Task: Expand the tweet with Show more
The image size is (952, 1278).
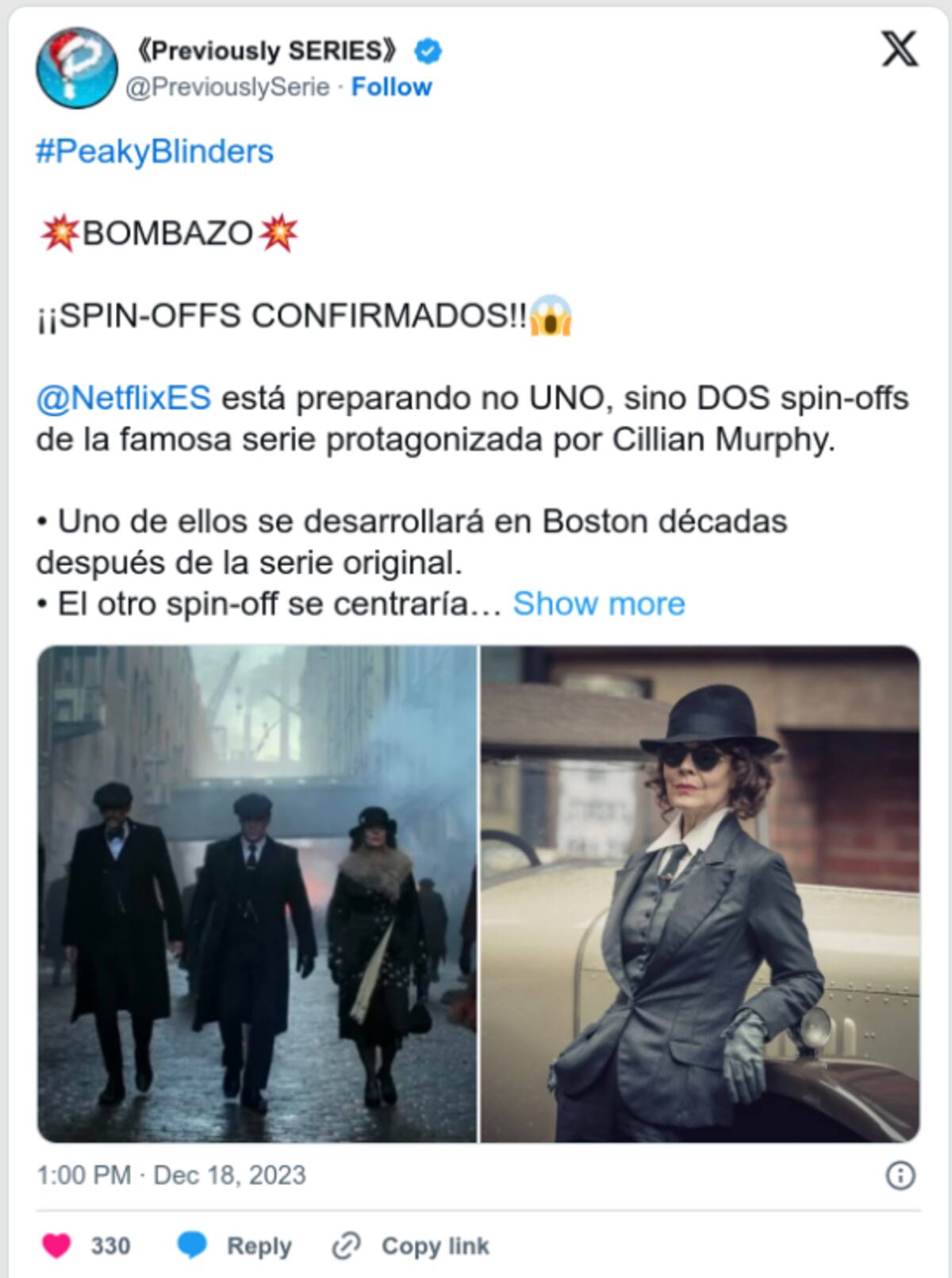Action: 598,604
